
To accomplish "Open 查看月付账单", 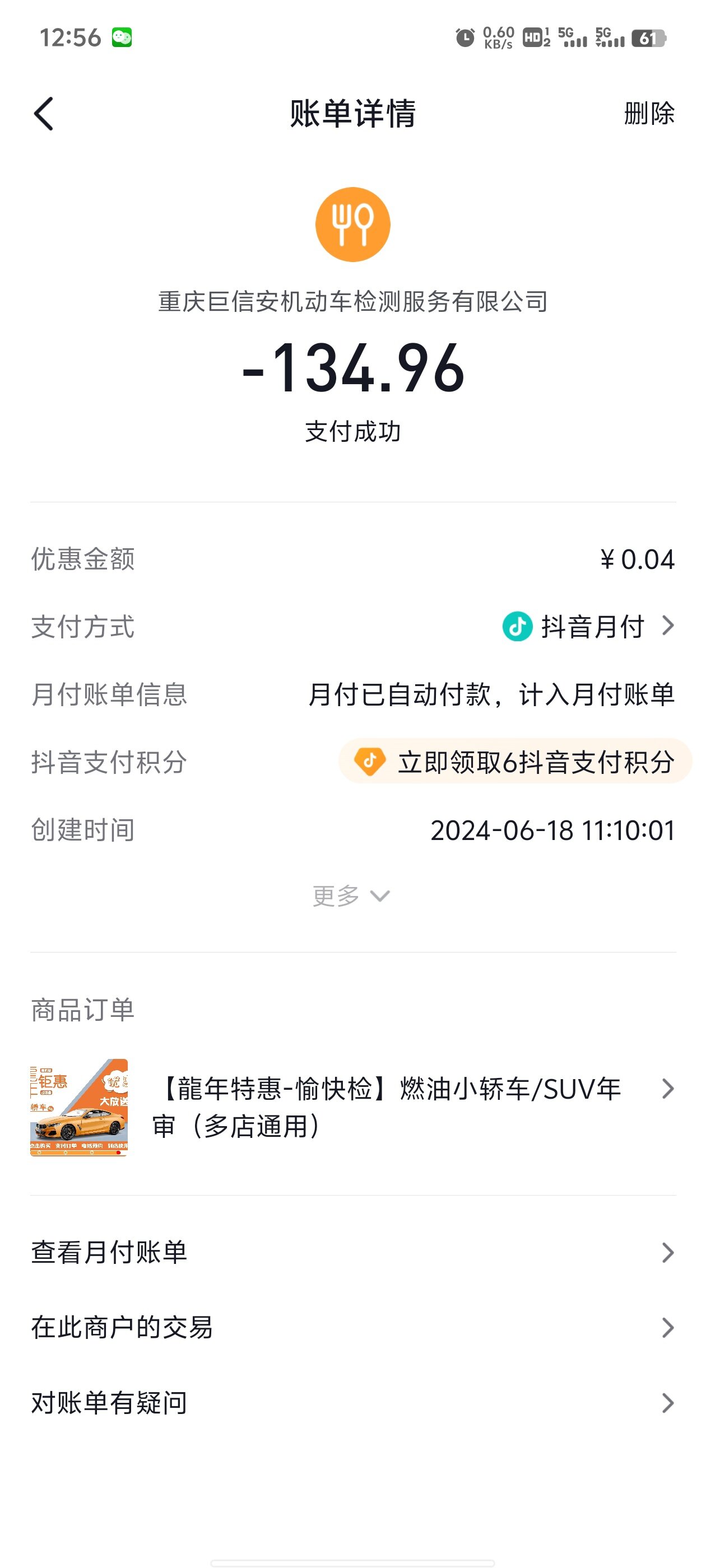I will (x=352, y=1252).
